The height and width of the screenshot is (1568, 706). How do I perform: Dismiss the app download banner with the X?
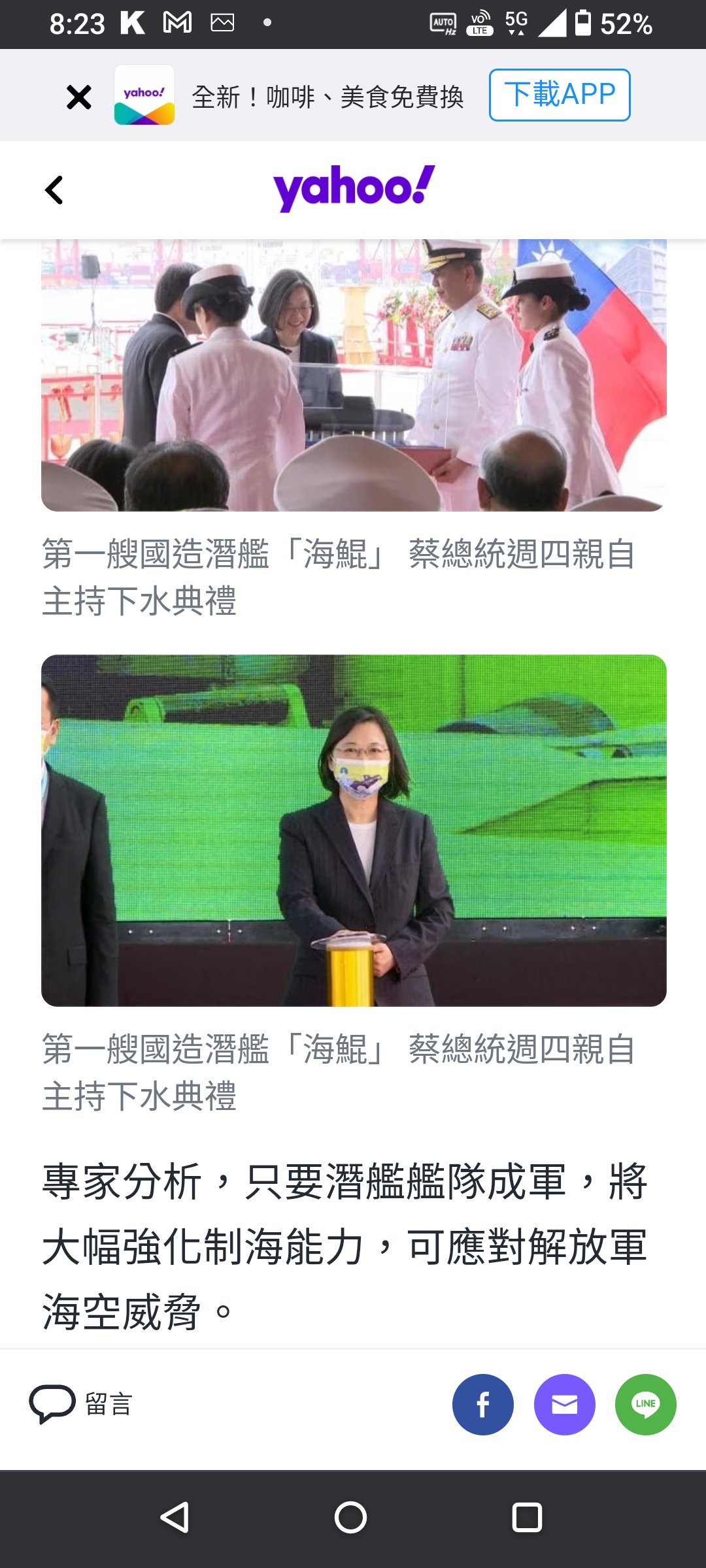click(78, 95)
